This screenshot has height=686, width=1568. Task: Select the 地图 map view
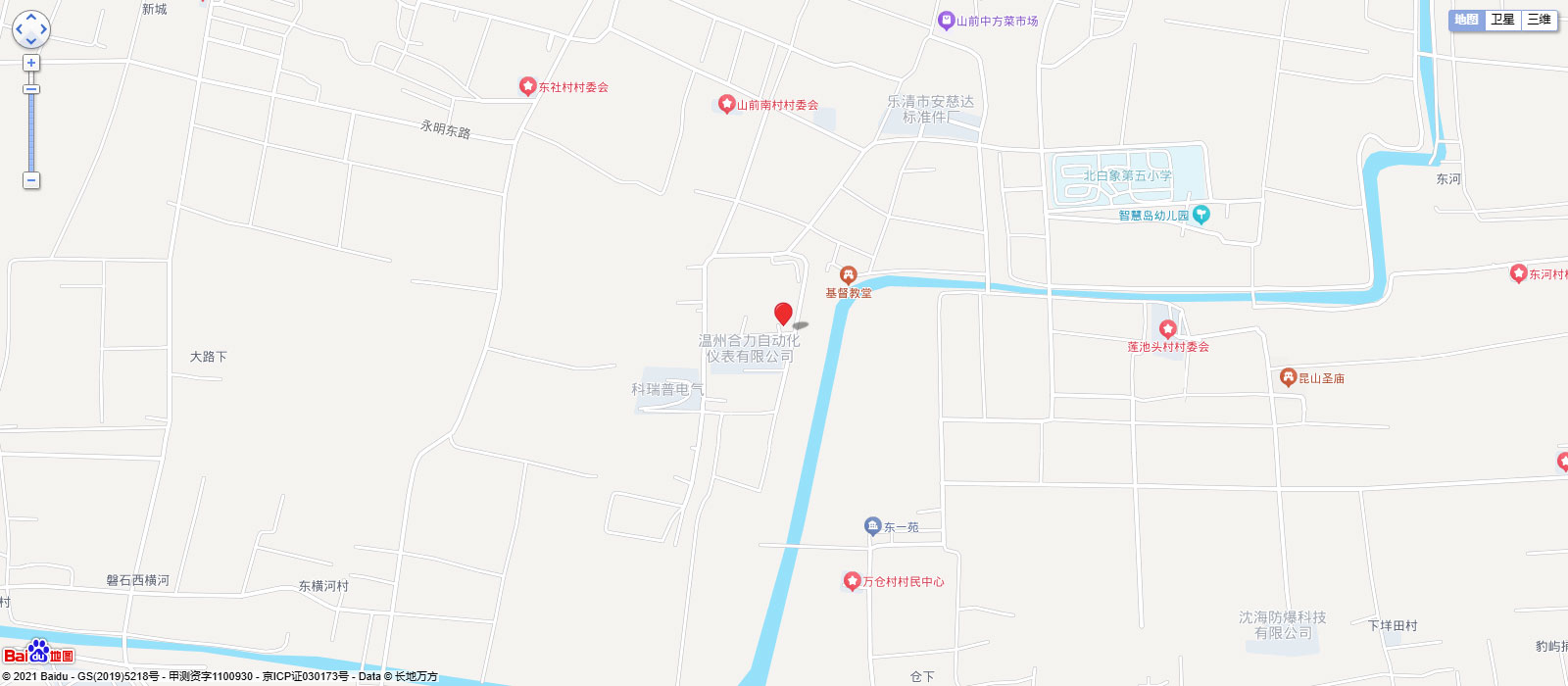[x=1466, y=20]
